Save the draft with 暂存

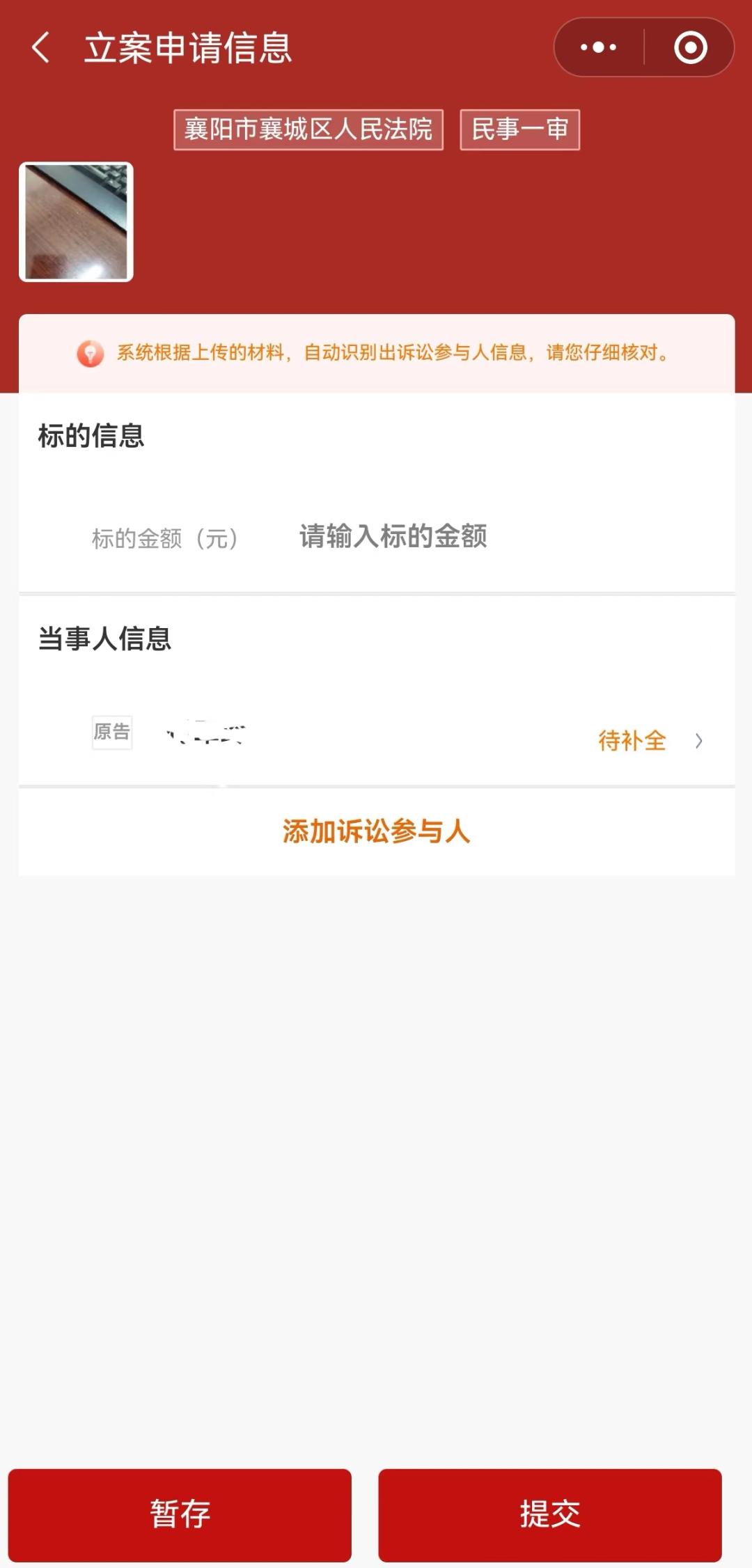tap(180, 1514)
